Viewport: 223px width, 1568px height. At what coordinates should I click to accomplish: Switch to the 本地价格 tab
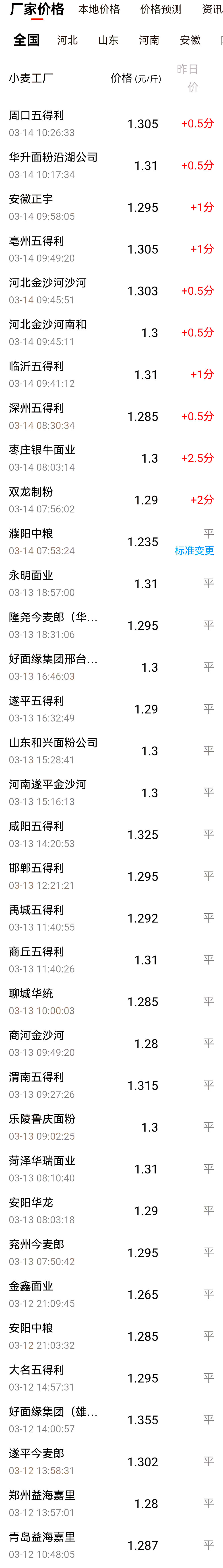point(99,9)
